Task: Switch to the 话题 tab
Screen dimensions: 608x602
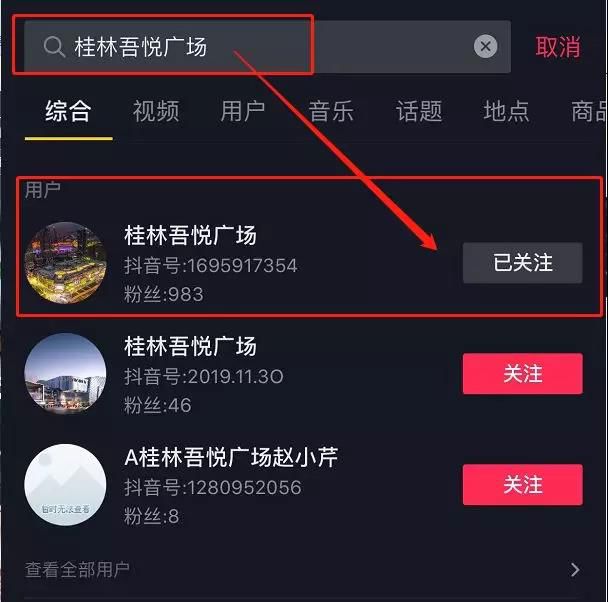Action: click(x=419, y=111)
